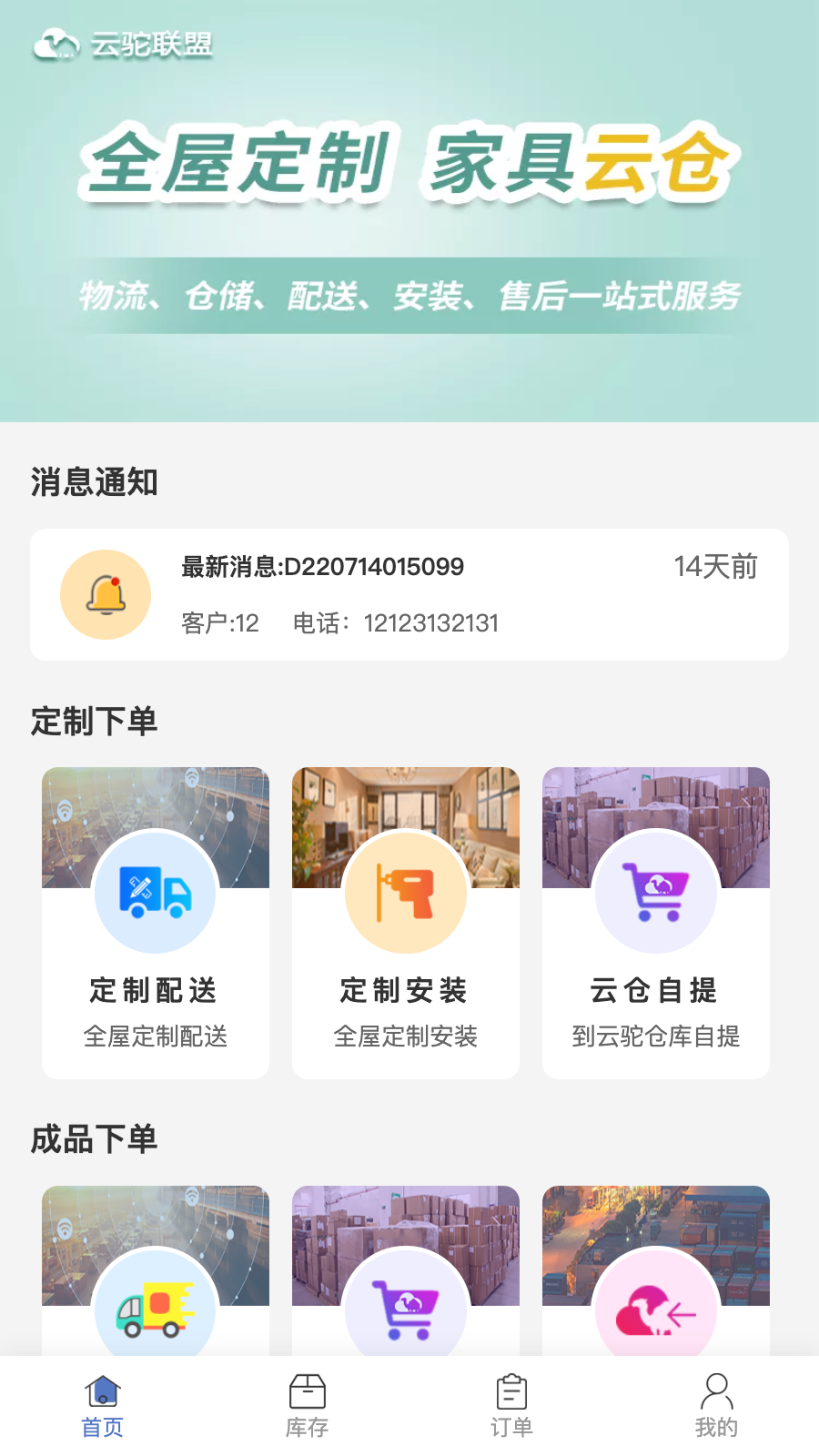This screenshot has height=1456, width=819.
Task: Open the 我的 profile tab
Action: coord(716,1406)
